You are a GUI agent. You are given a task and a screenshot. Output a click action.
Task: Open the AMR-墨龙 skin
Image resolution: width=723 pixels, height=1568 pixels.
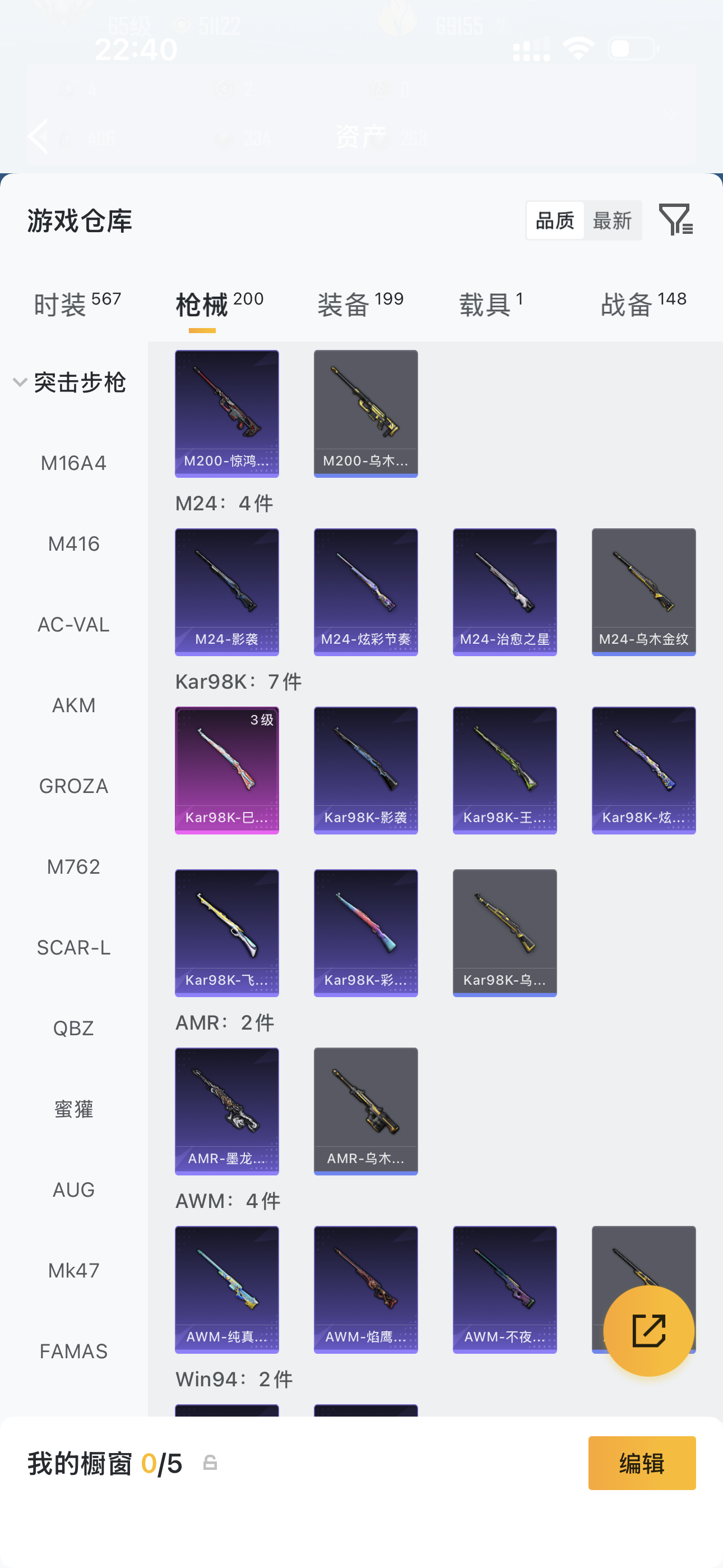click(x=226, y=1111)
